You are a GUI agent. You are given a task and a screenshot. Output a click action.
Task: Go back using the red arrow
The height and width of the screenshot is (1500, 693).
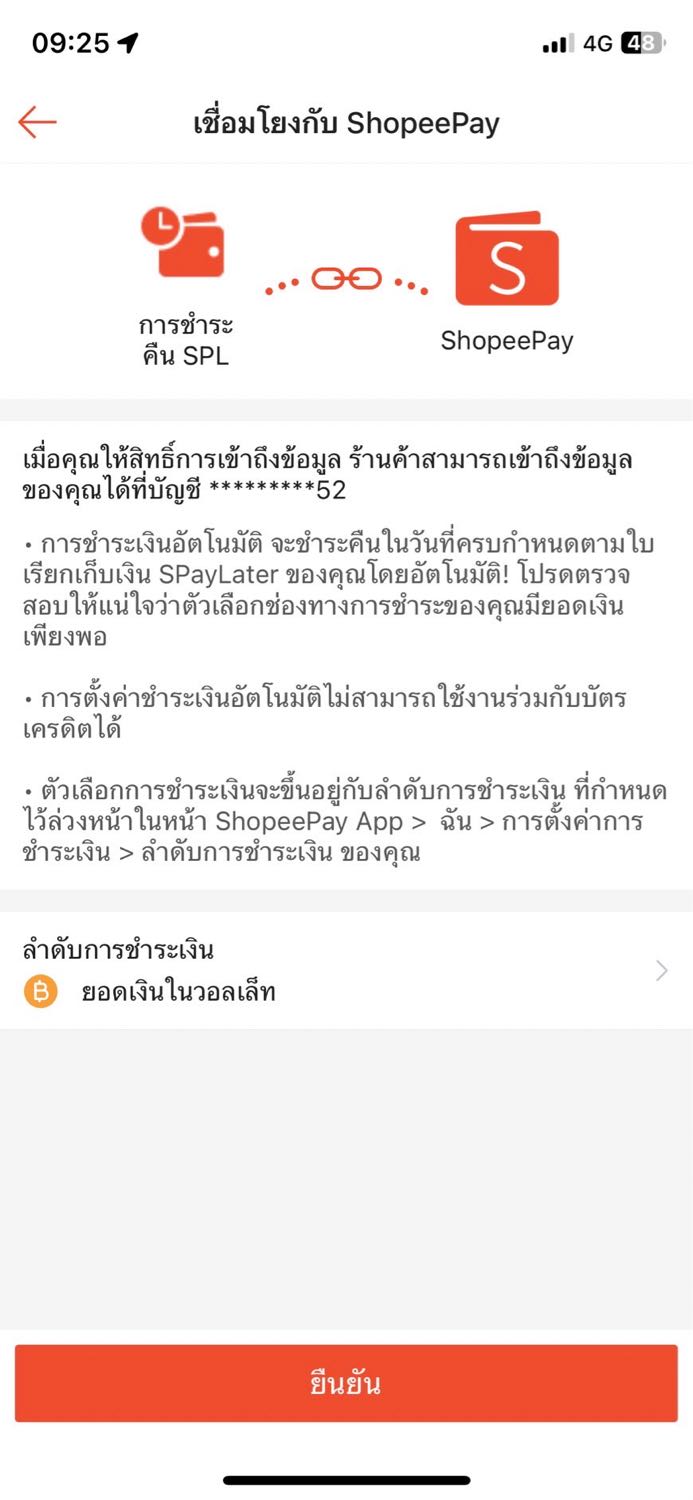click(x=37, y=123)
